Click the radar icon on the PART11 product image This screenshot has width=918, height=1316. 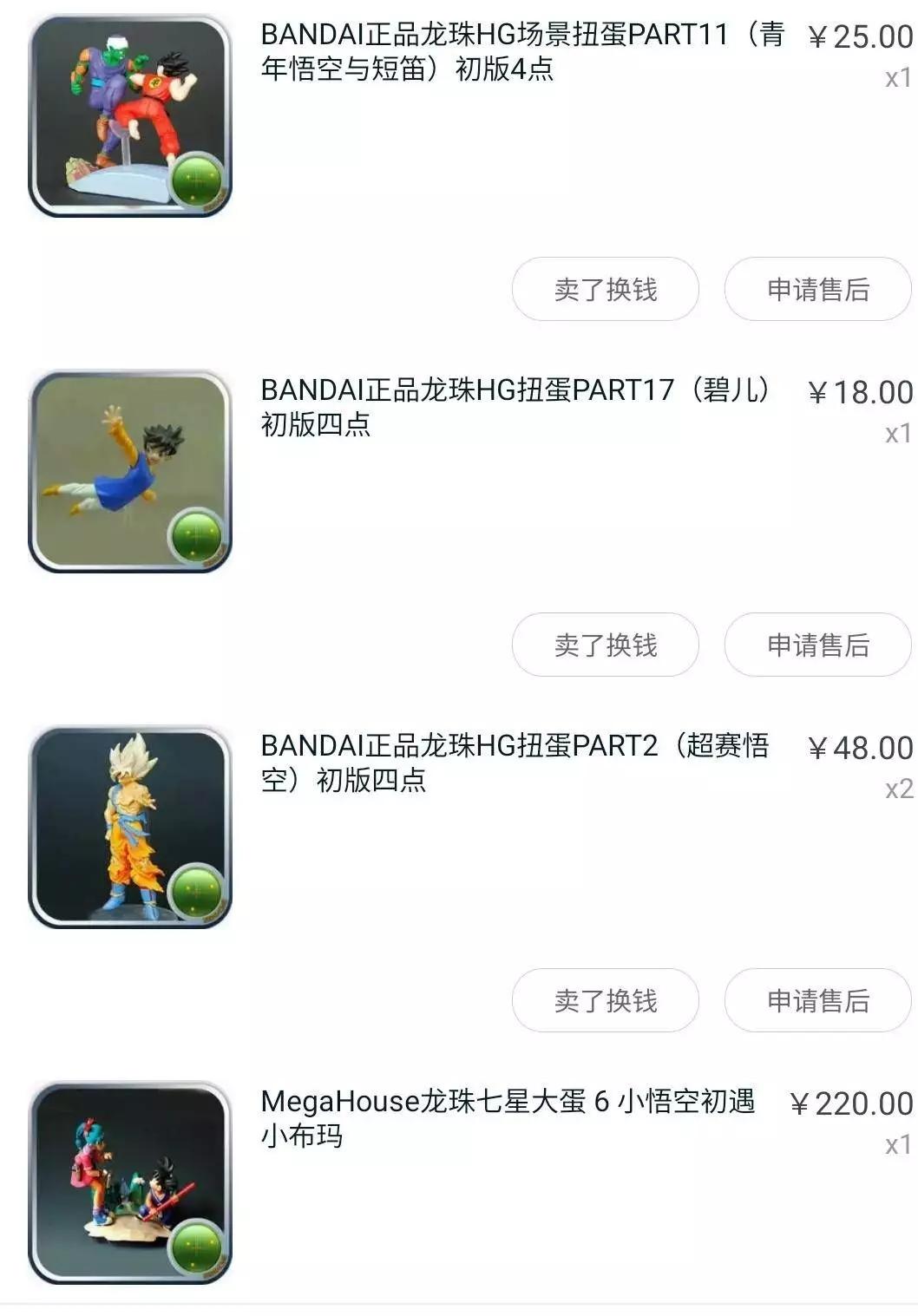[x=196, y=180]
